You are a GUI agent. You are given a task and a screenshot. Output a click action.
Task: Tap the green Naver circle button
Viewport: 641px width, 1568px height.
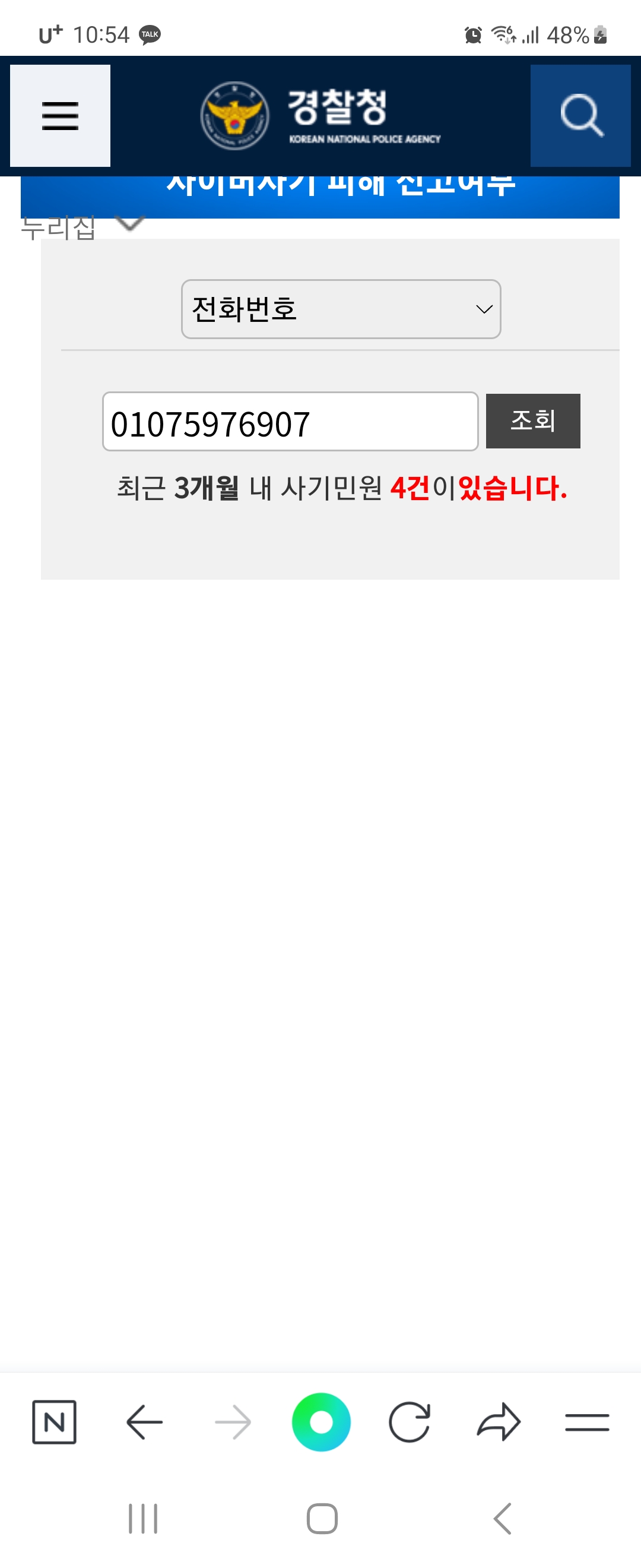(x=321, y=1422)
